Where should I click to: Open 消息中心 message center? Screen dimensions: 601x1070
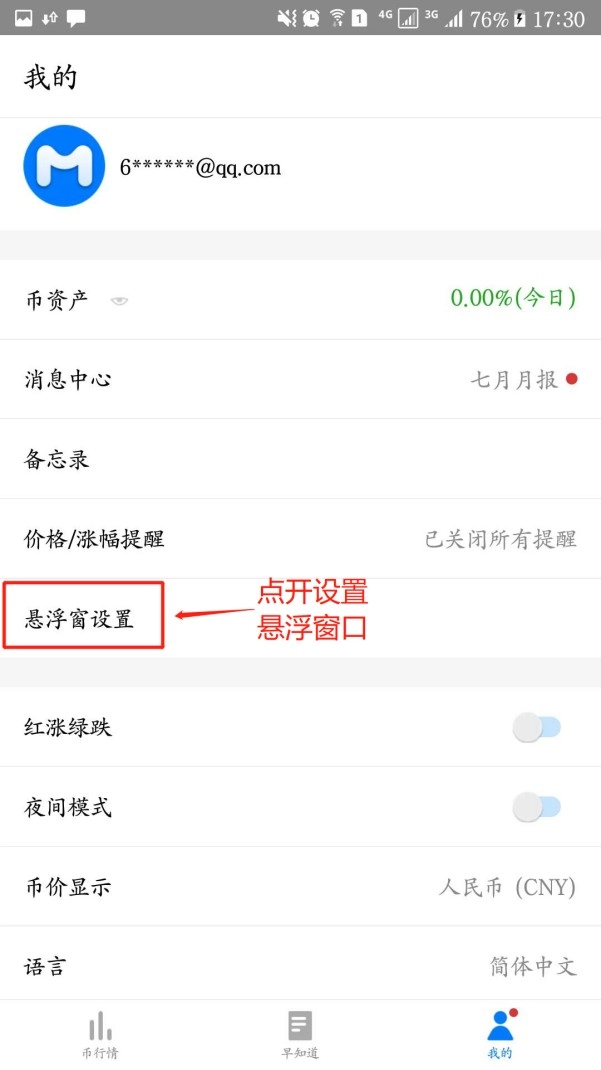(x=300, y=379)
